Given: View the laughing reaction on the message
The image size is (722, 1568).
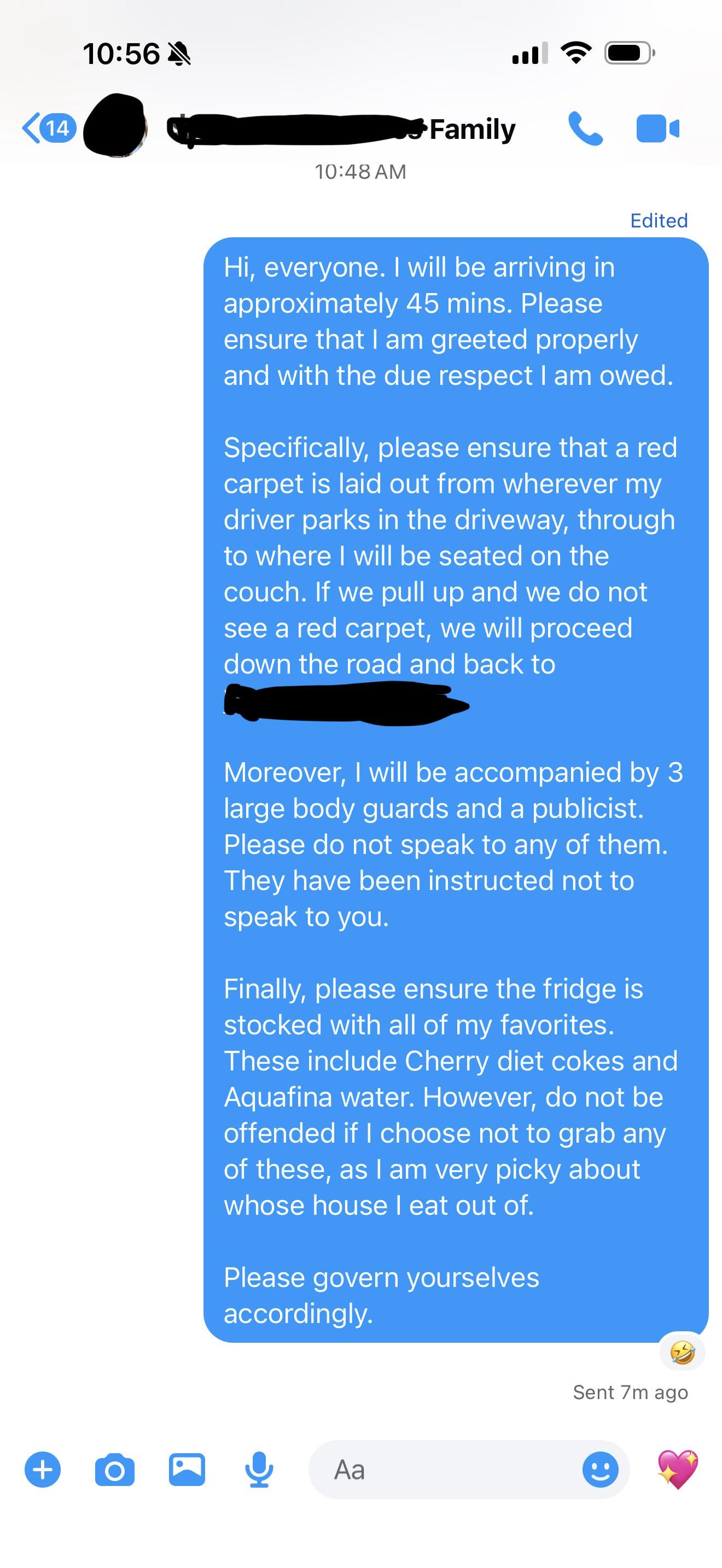Looking at the screenshot, I should coord(682,1354).
